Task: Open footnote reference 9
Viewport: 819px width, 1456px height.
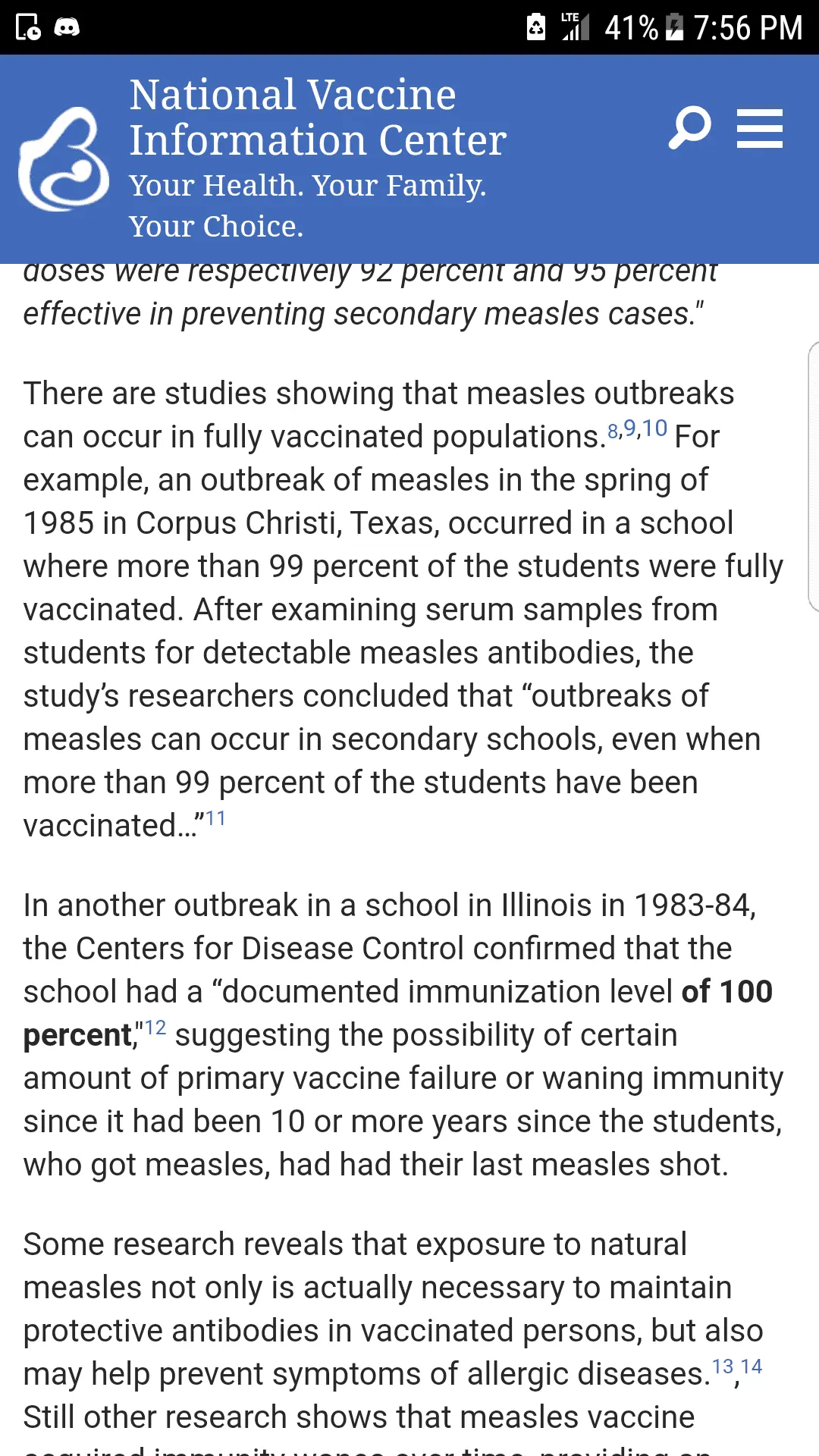Action: (629, 429)
